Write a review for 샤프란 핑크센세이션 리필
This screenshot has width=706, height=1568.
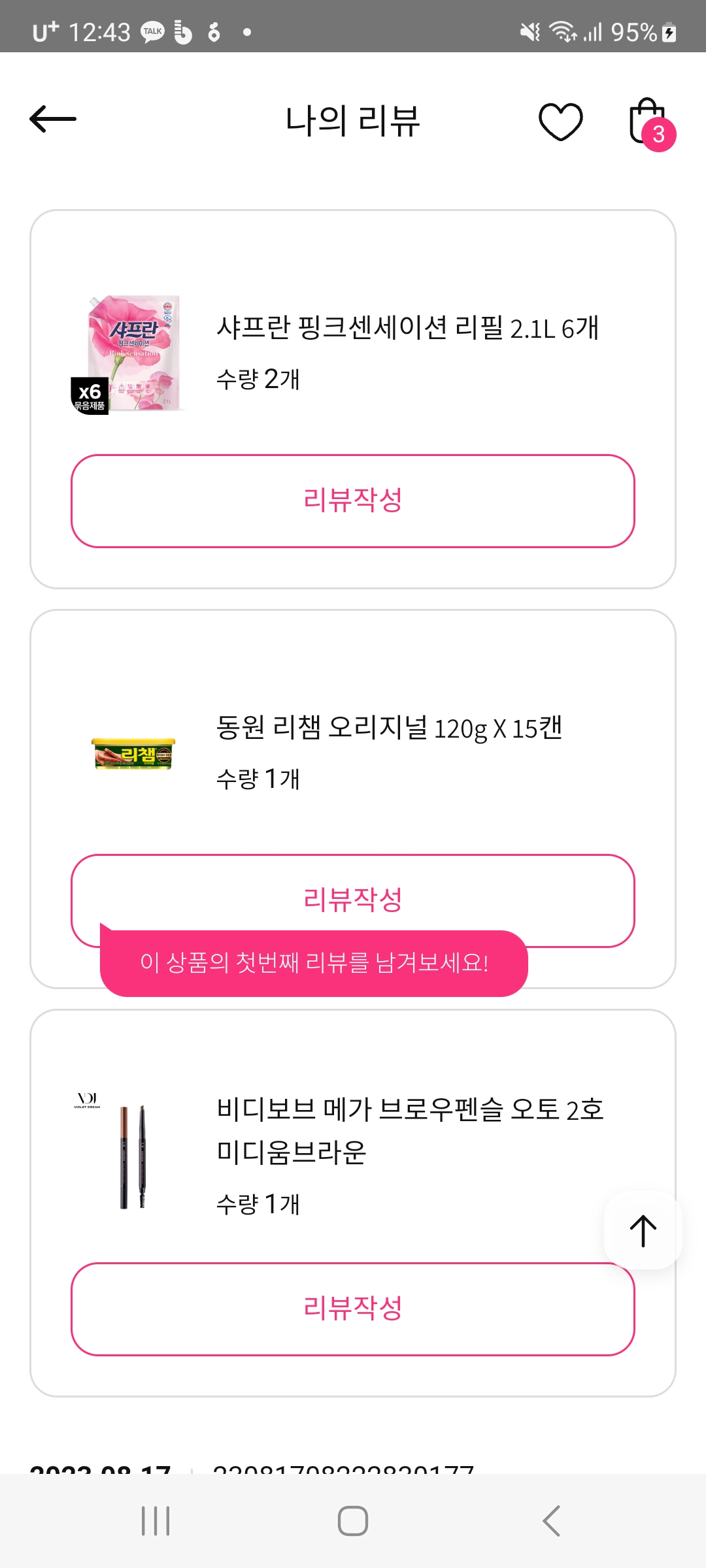point(352,501)
